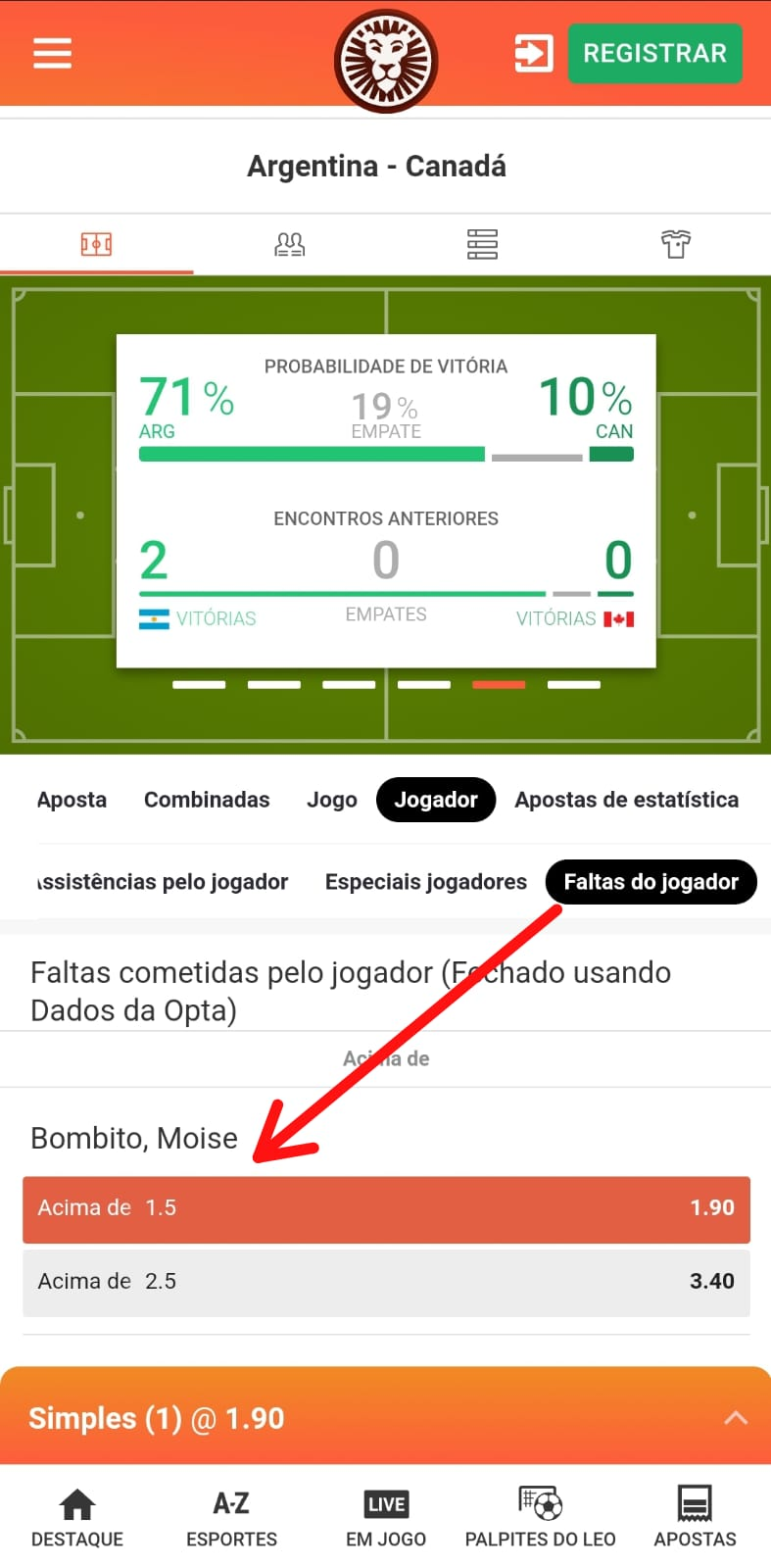This screenshot has width=771, height=1568.
Task: Open the Apostas tab
Action: click(695, 1518)
